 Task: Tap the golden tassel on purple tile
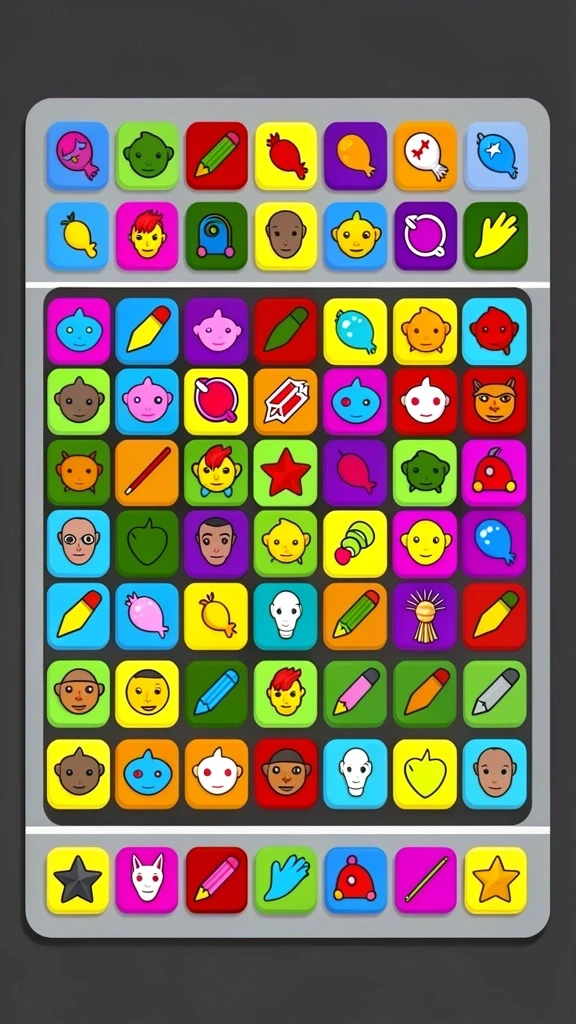425,616
